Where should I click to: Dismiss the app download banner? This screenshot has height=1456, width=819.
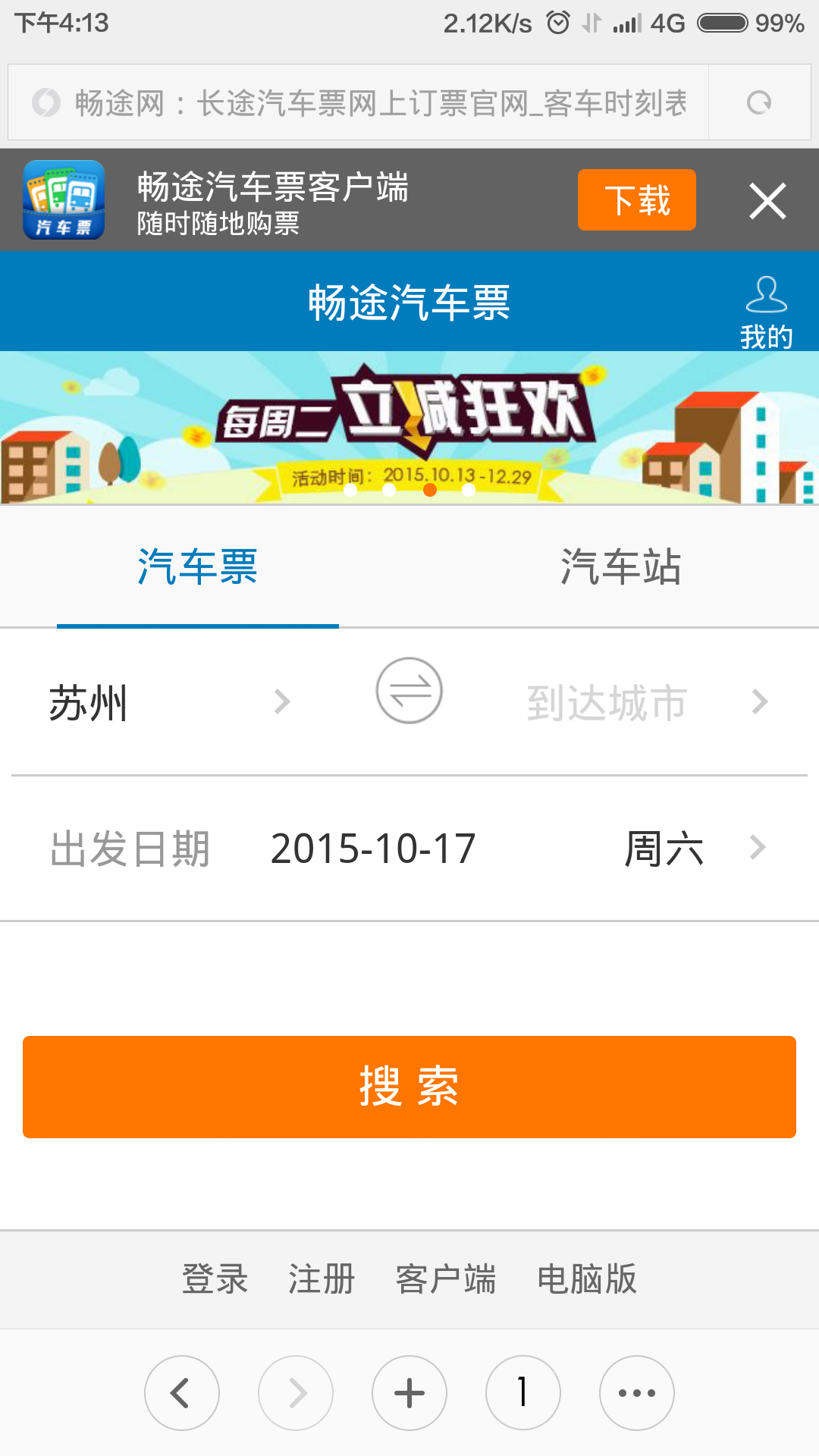point(767,201)
